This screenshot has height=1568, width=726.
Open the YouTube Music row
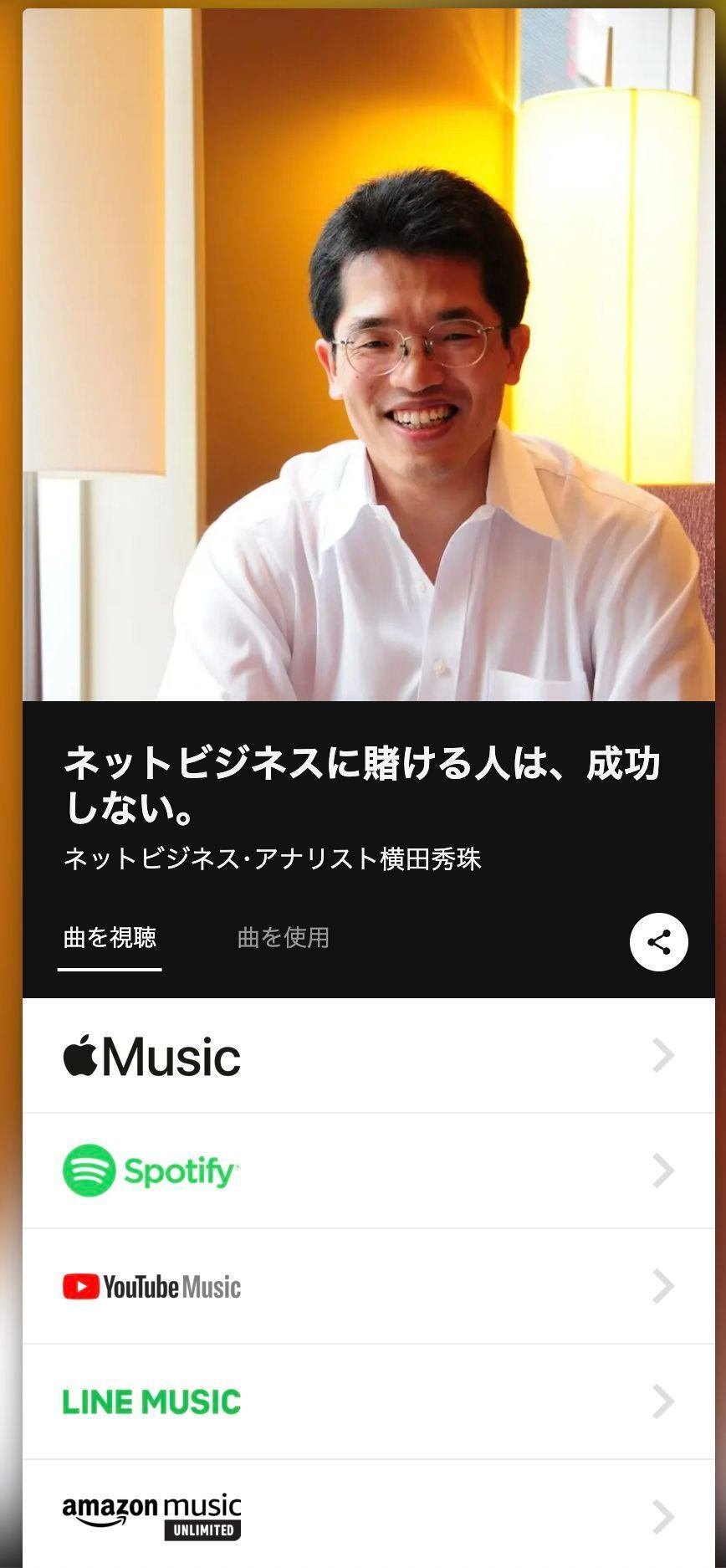point(368,1286)
